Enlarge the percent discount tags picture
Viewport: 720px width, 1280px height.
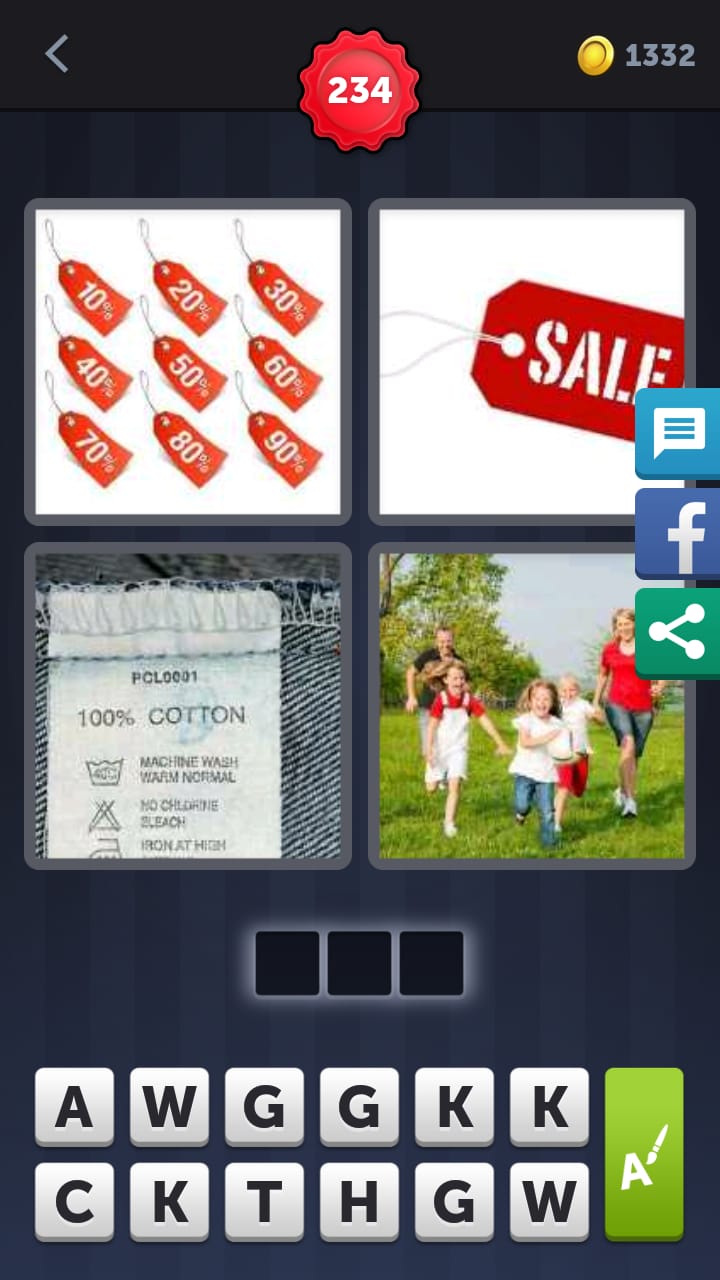pos(188,361)
